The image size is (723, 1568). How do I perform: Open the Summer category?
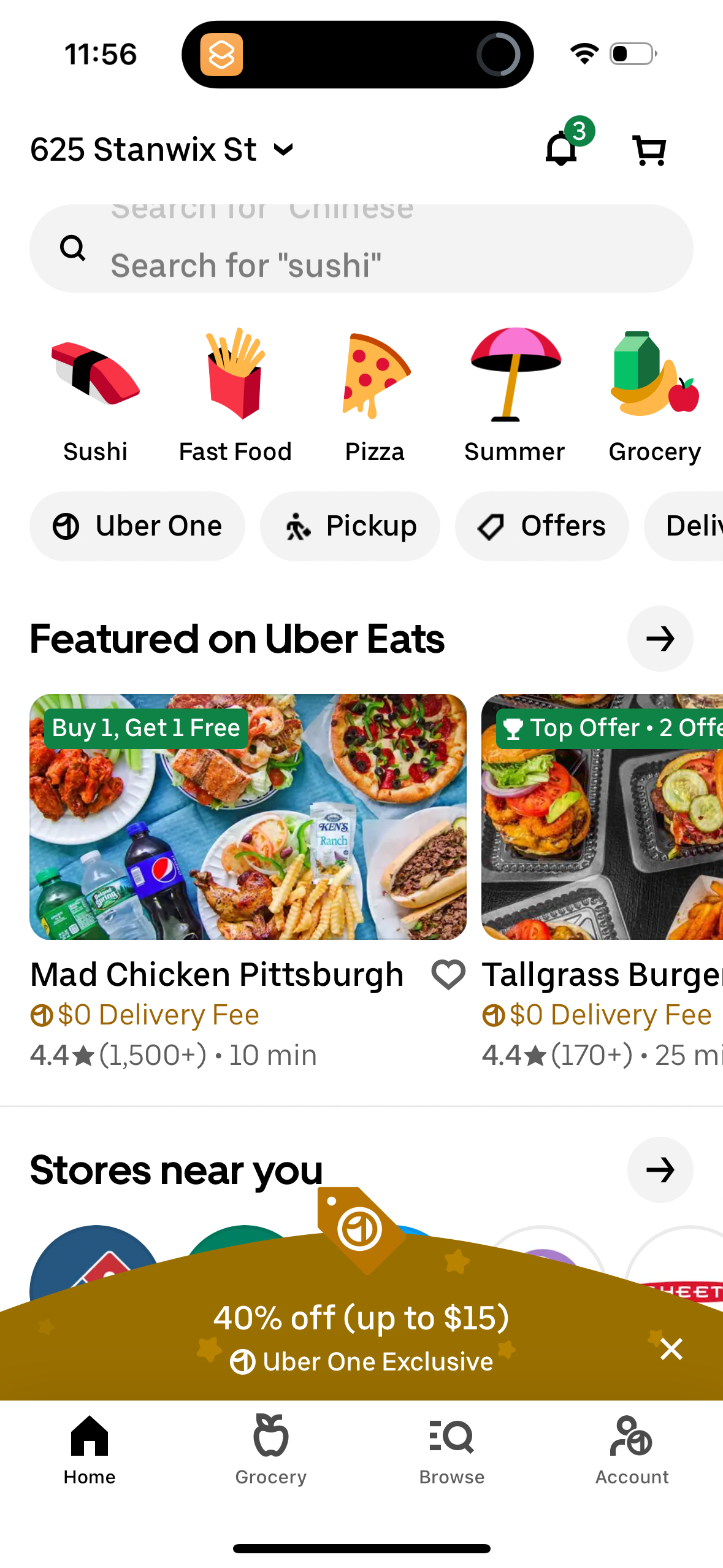(515, 393)
